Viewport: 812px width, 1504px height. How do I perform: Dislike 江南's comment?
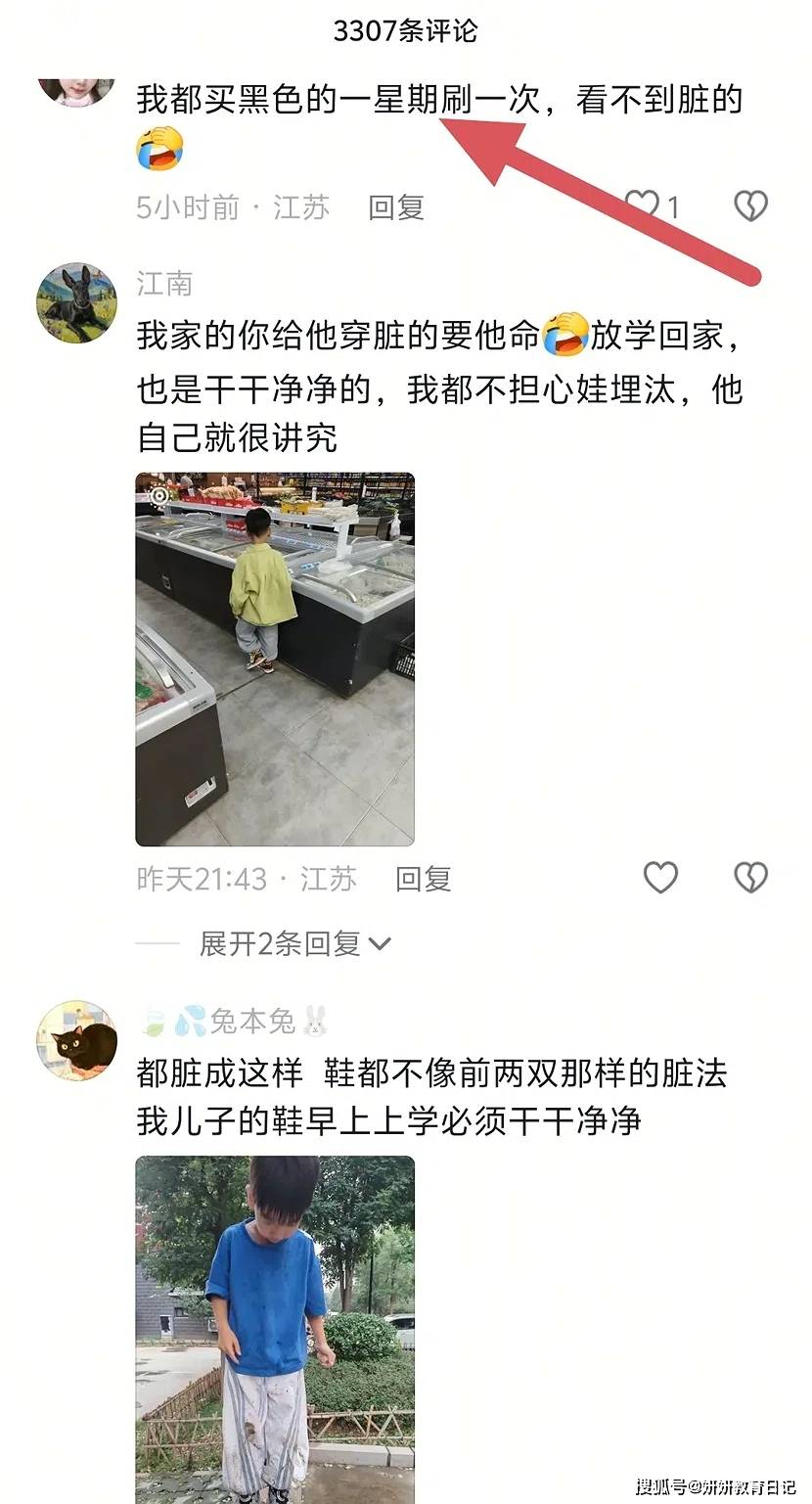751,877
